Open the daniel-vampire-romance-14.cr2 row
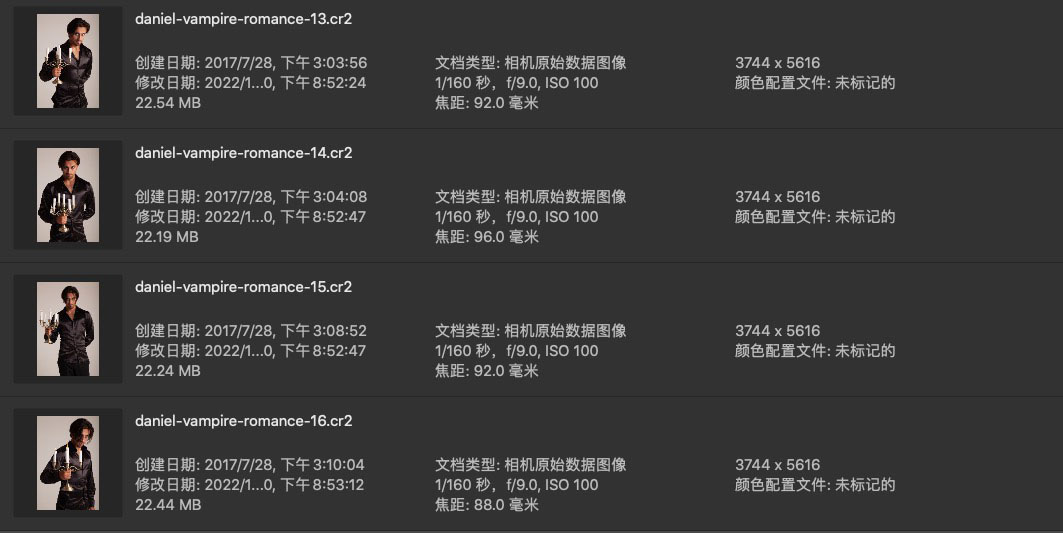 click(243, 153)
